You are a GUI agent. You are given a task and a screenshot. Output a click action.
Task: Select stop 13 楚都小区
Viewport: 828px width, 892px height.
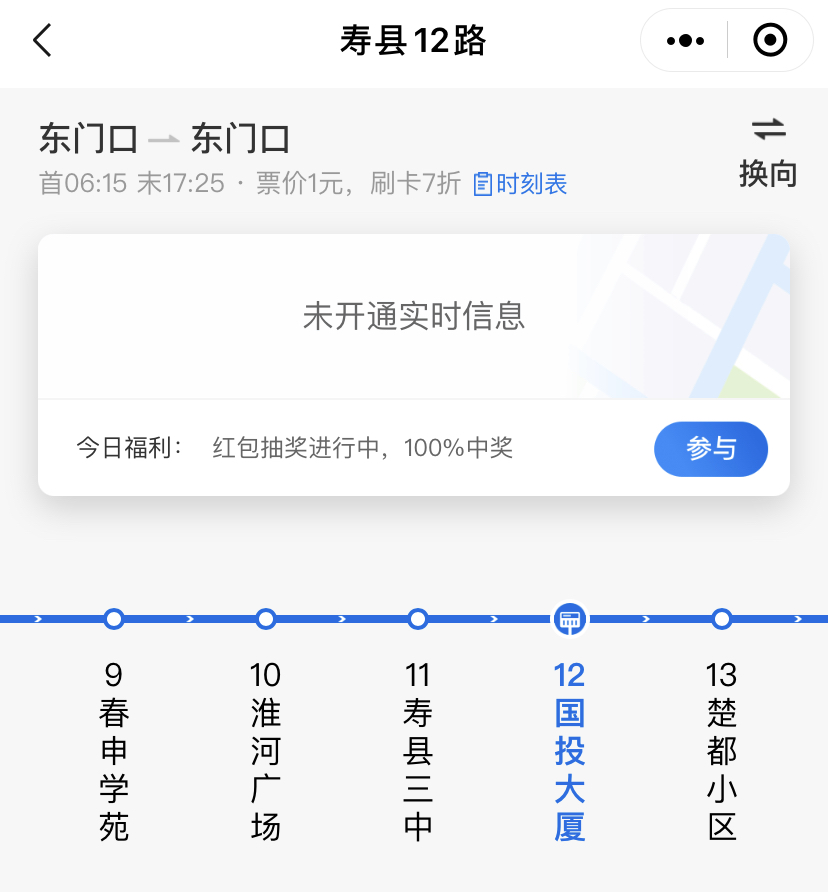pyautogui.click(x=722, y=748)
